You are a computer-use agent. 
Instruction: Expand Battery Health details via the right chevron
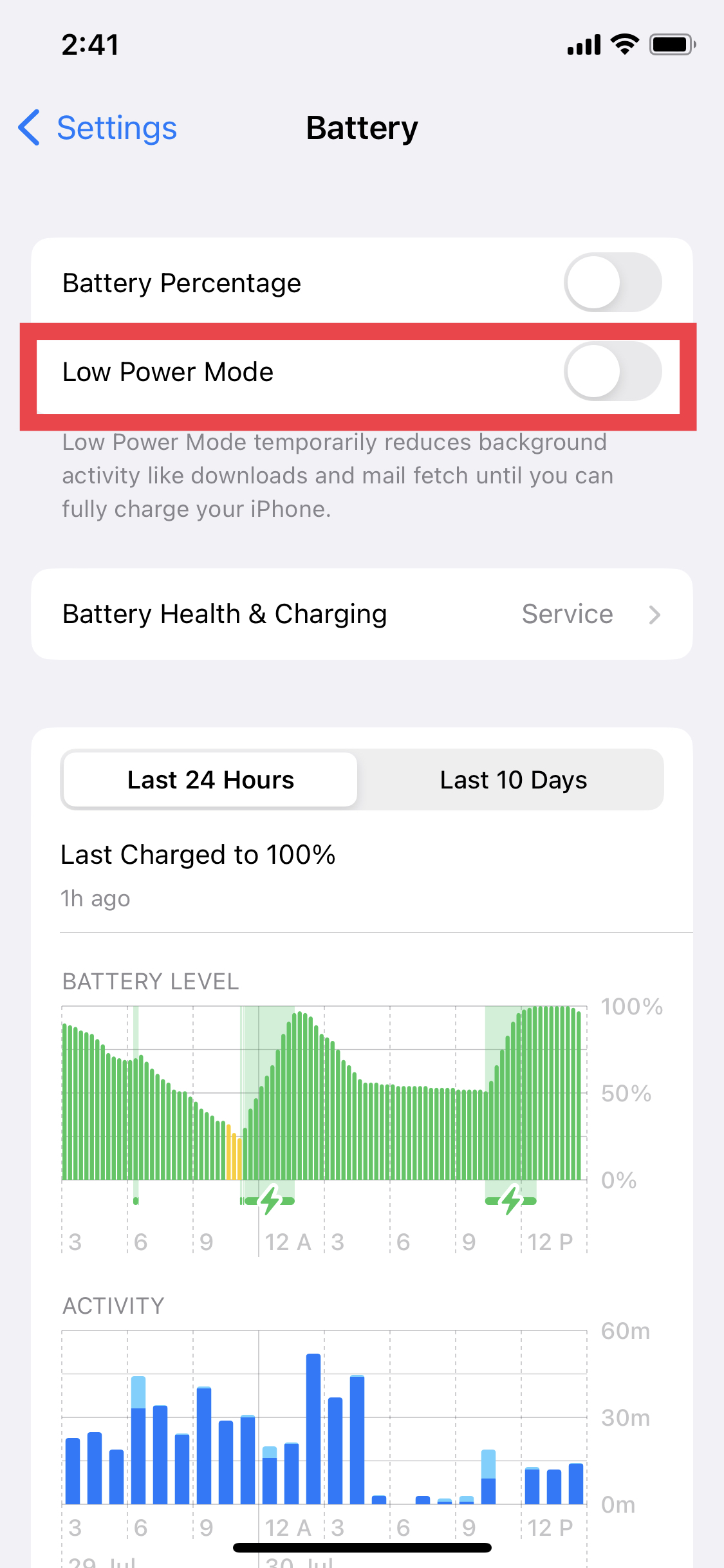pyautogui.click(x=655, y=614)
